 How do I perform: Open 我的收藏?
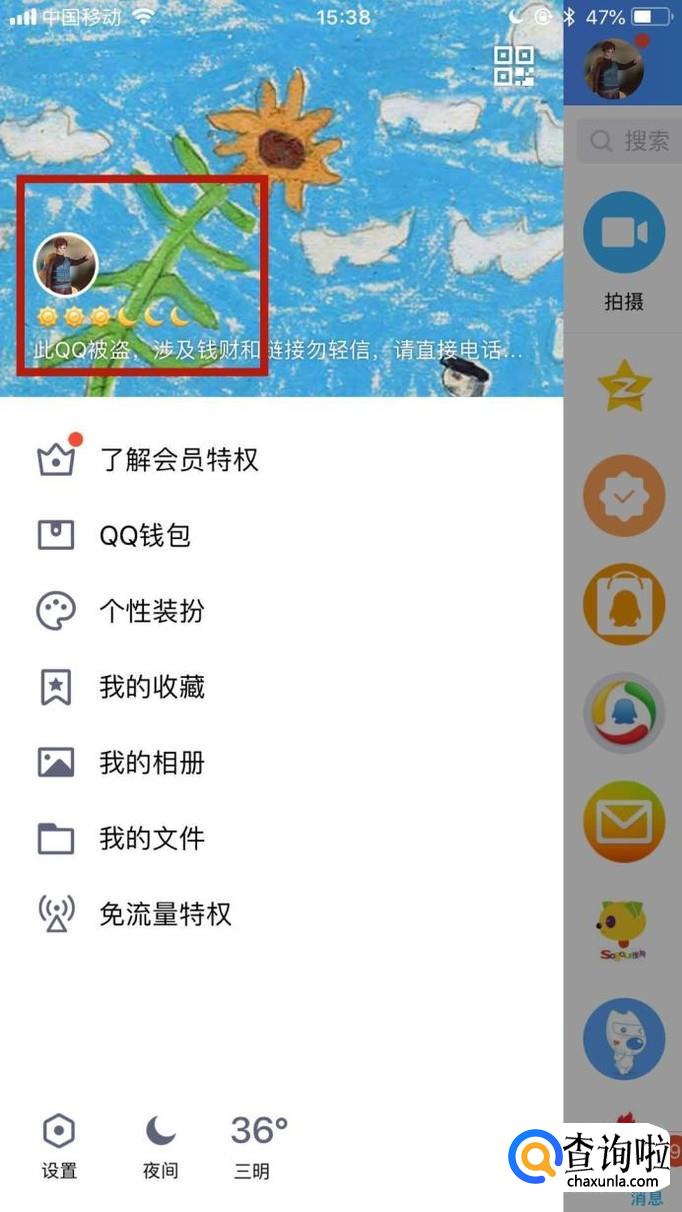tap(151, 687)
